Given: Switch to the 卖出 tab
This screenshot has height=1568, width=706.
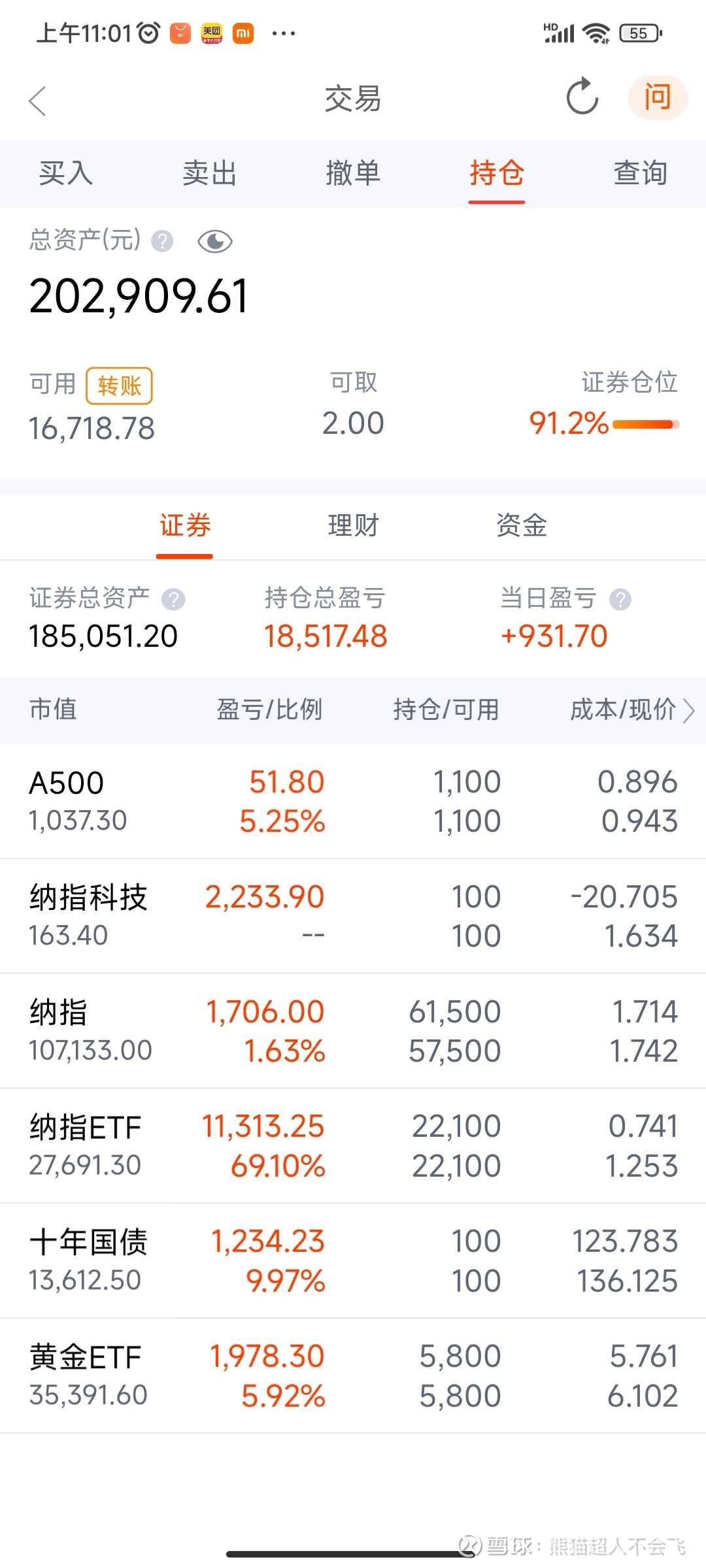Looking at the screenshot, I should point(209,173).
